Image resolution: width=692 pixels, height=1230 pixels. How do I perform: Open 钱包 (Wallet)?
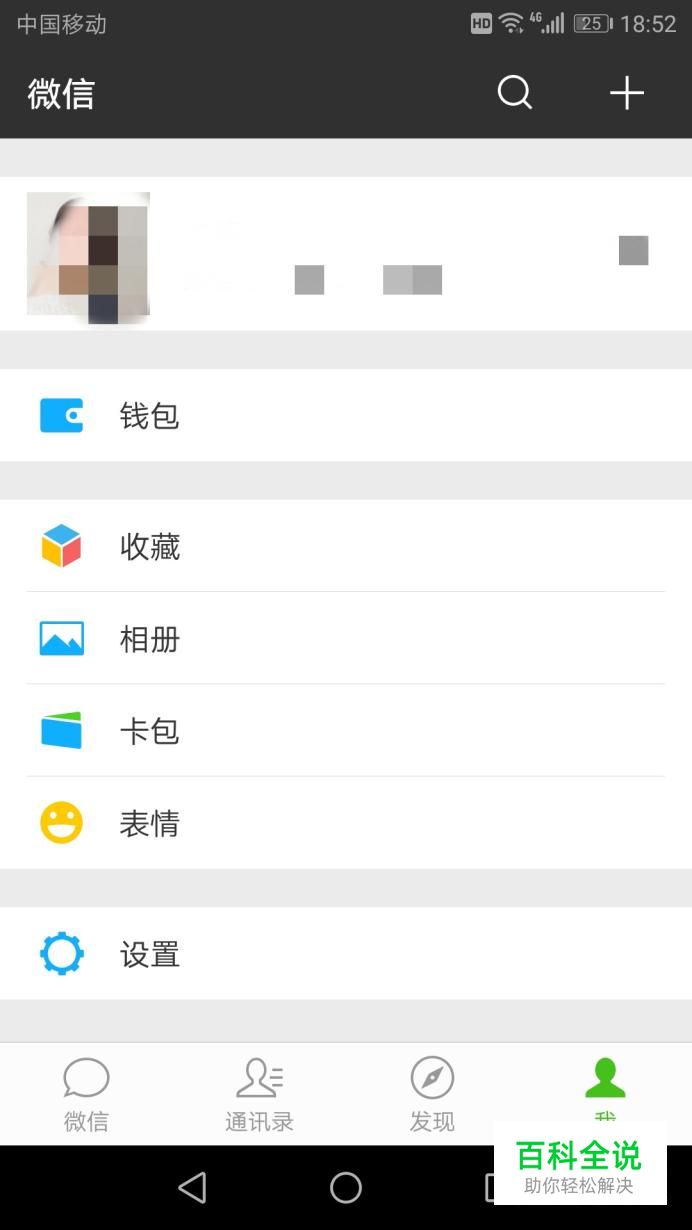(x=346, y=415)
